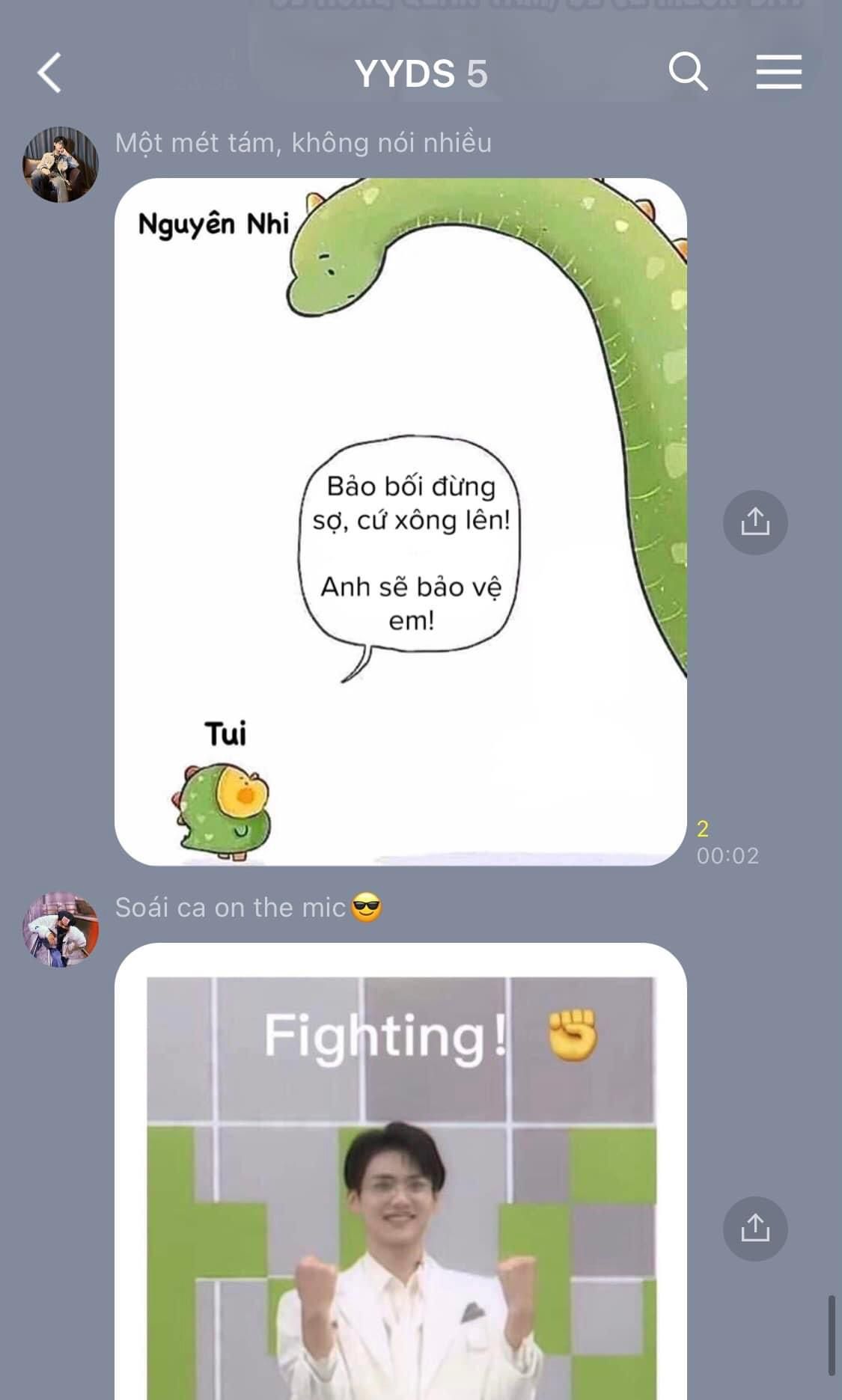This screenshot has height=1400, width=842.
Task: Share the dinosaur cartoon image
Action: point(755,522)
